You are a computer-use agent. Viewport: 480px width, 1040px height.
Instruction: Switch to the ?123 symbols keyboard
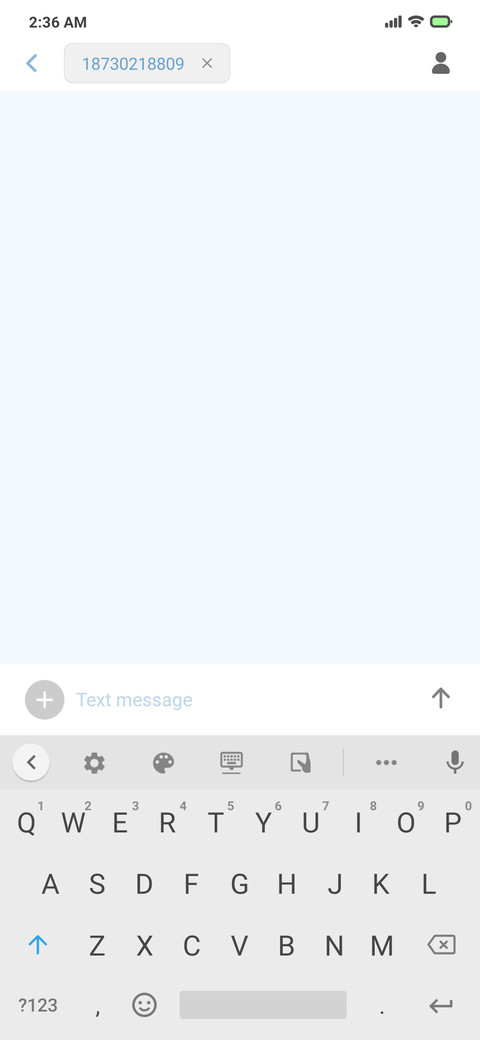38,1005
